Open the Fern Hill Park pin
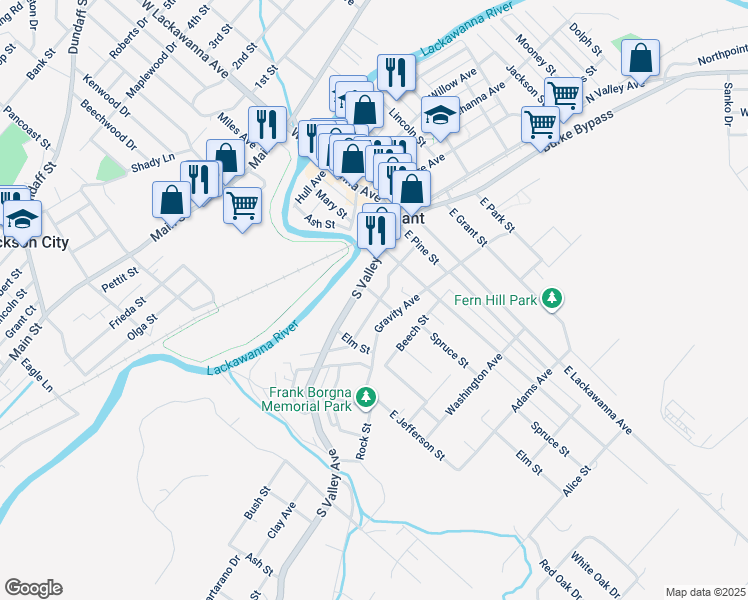This screenshot has width=748, height=600. point(552,299)
